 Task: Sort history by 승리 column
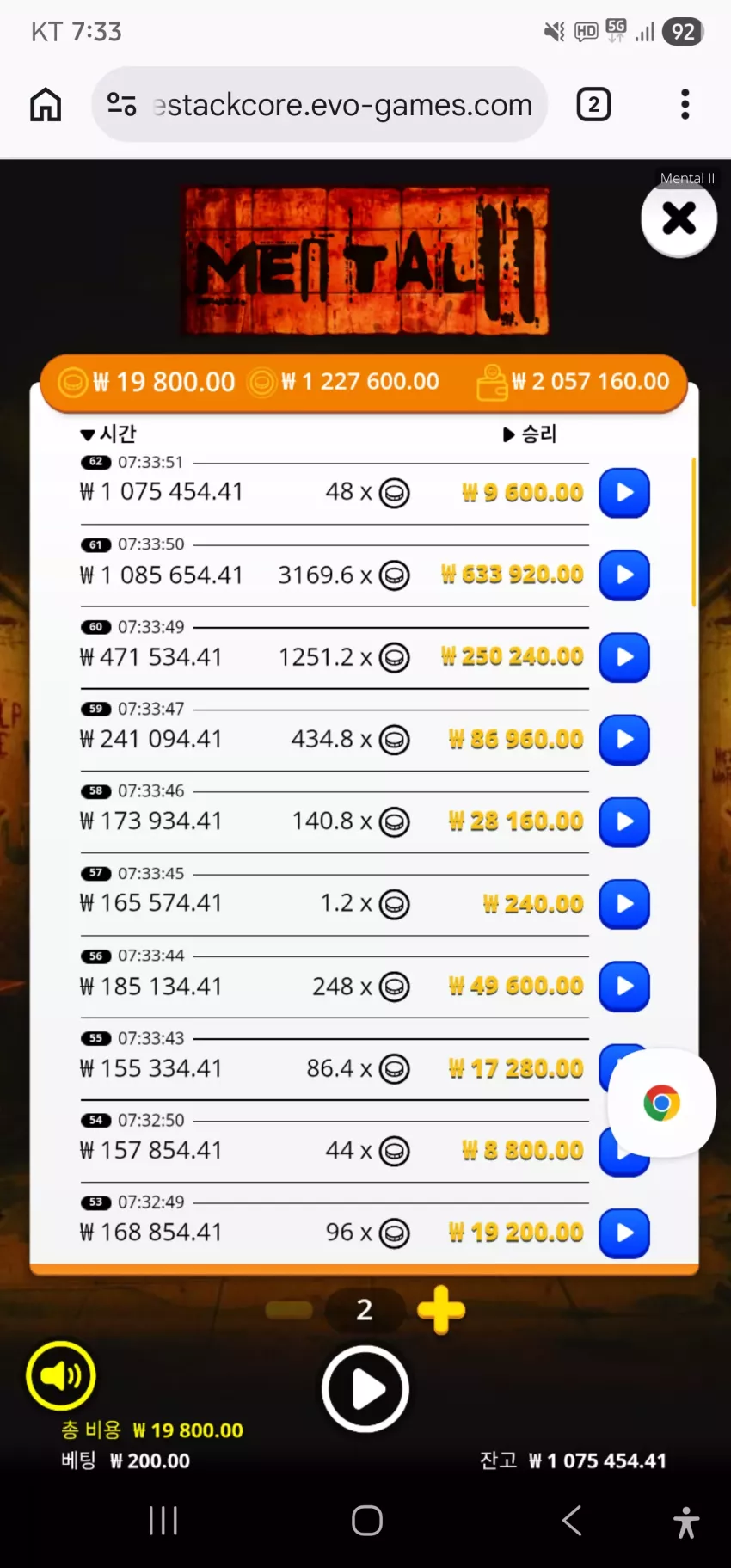pos(530,434)
